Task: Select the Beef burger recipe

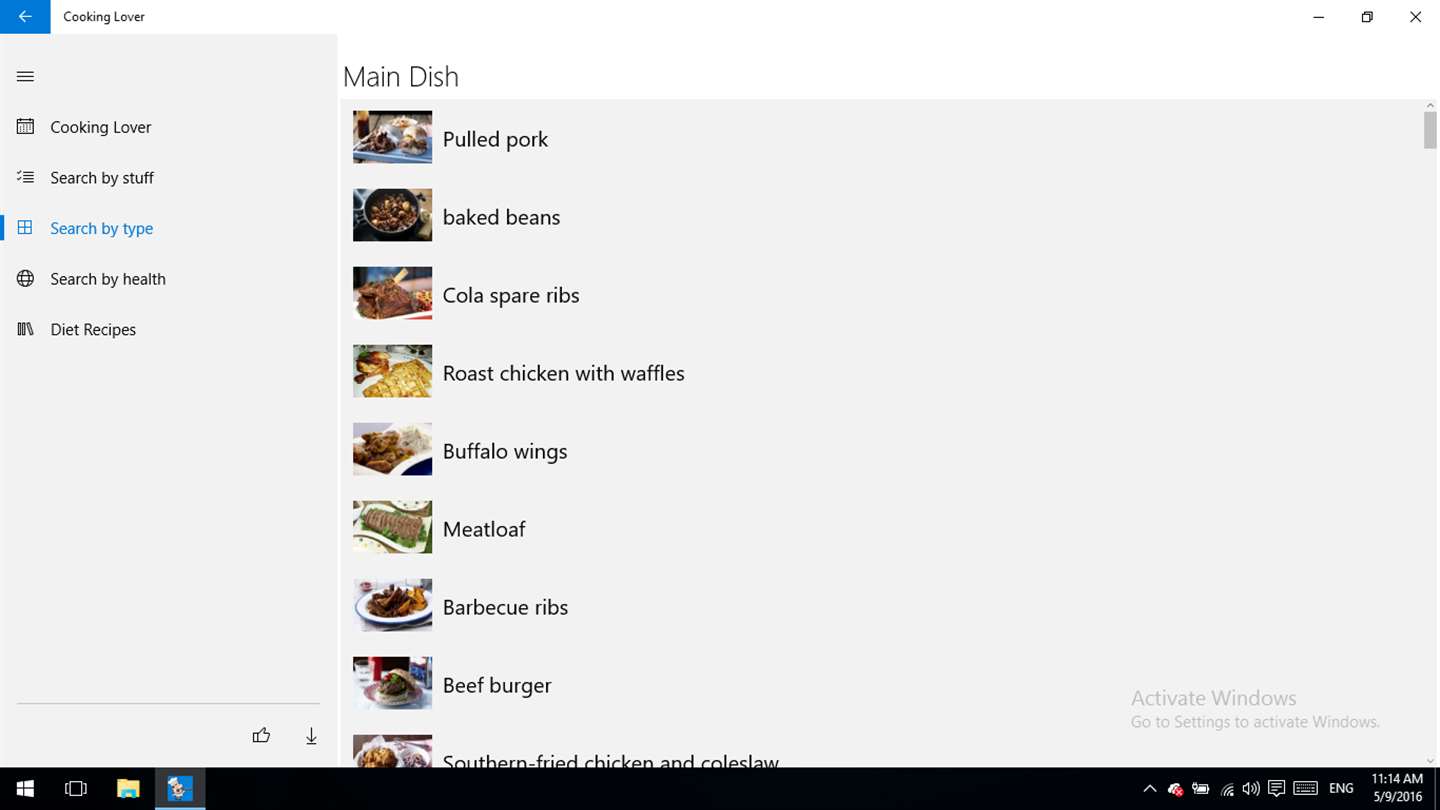Action: [497, 685]
